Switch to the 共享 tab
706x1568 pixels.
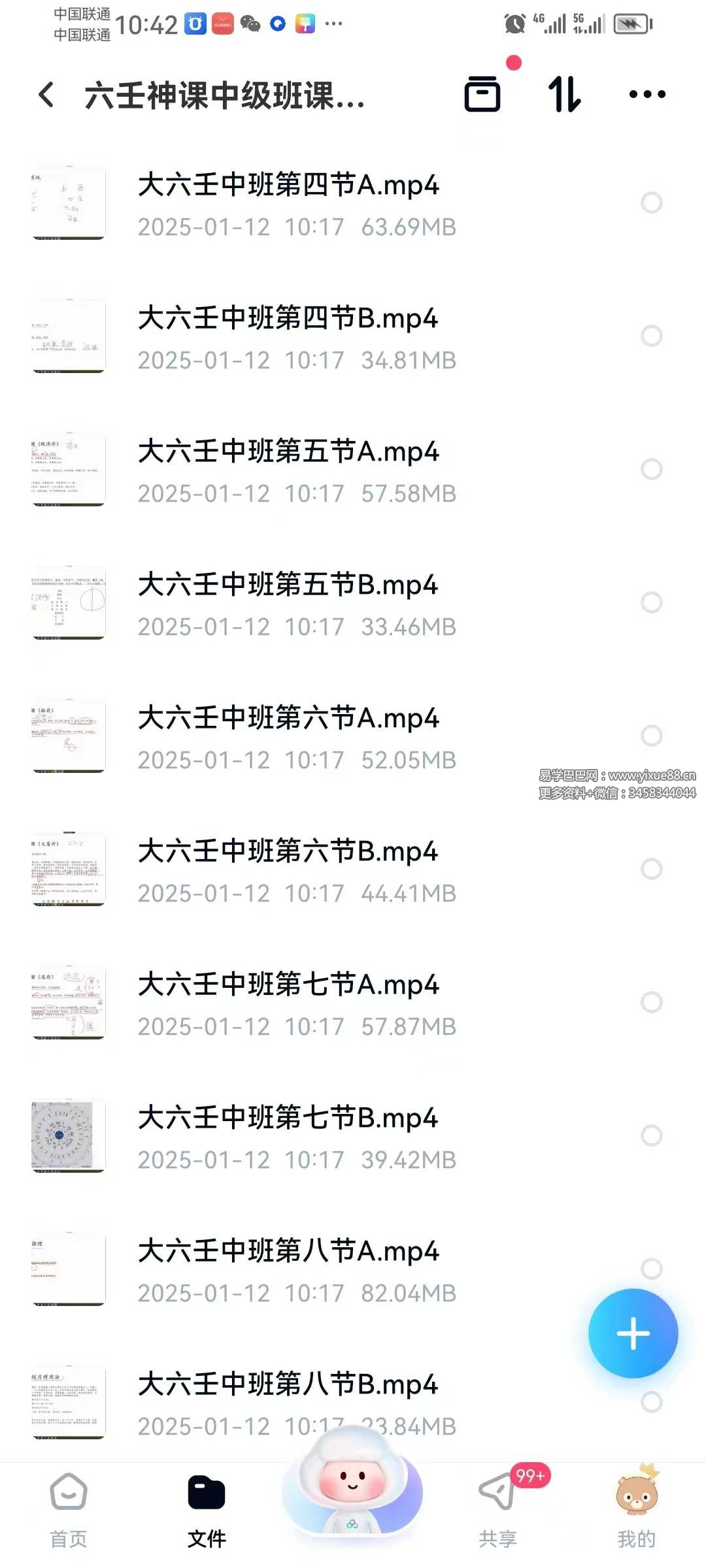point(497,1509)
